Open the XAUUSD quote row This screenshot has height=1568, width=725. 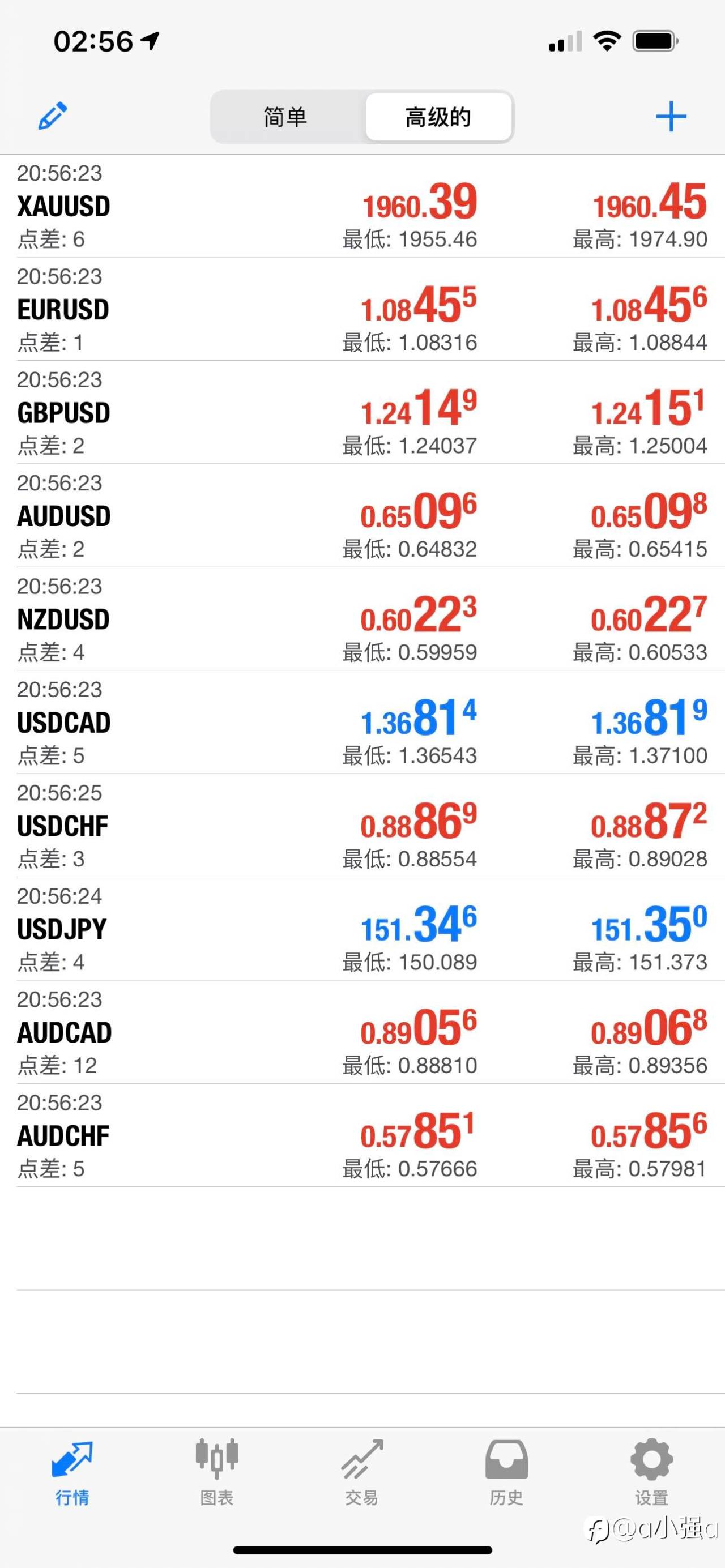click(362, 206)
